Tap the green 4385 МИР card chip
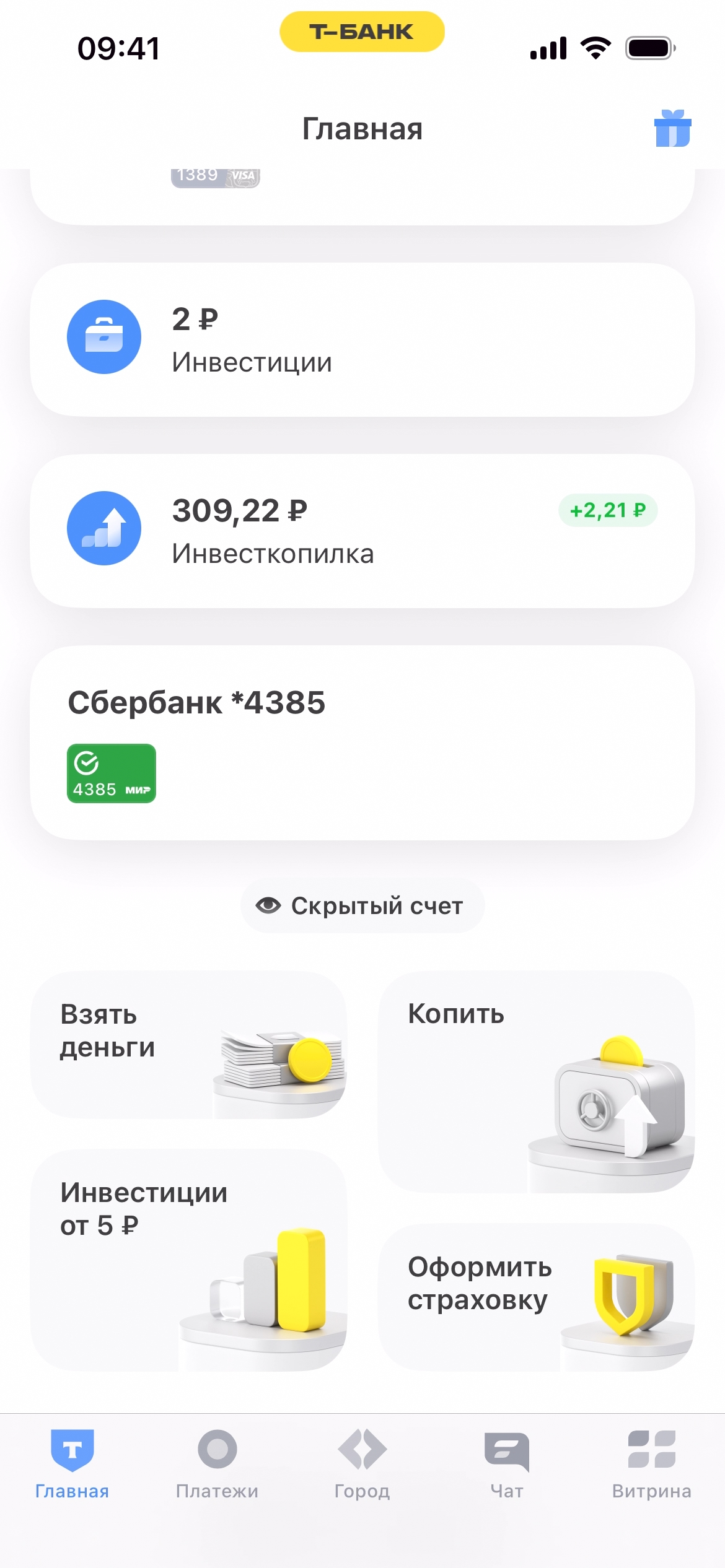 [112, 773]
